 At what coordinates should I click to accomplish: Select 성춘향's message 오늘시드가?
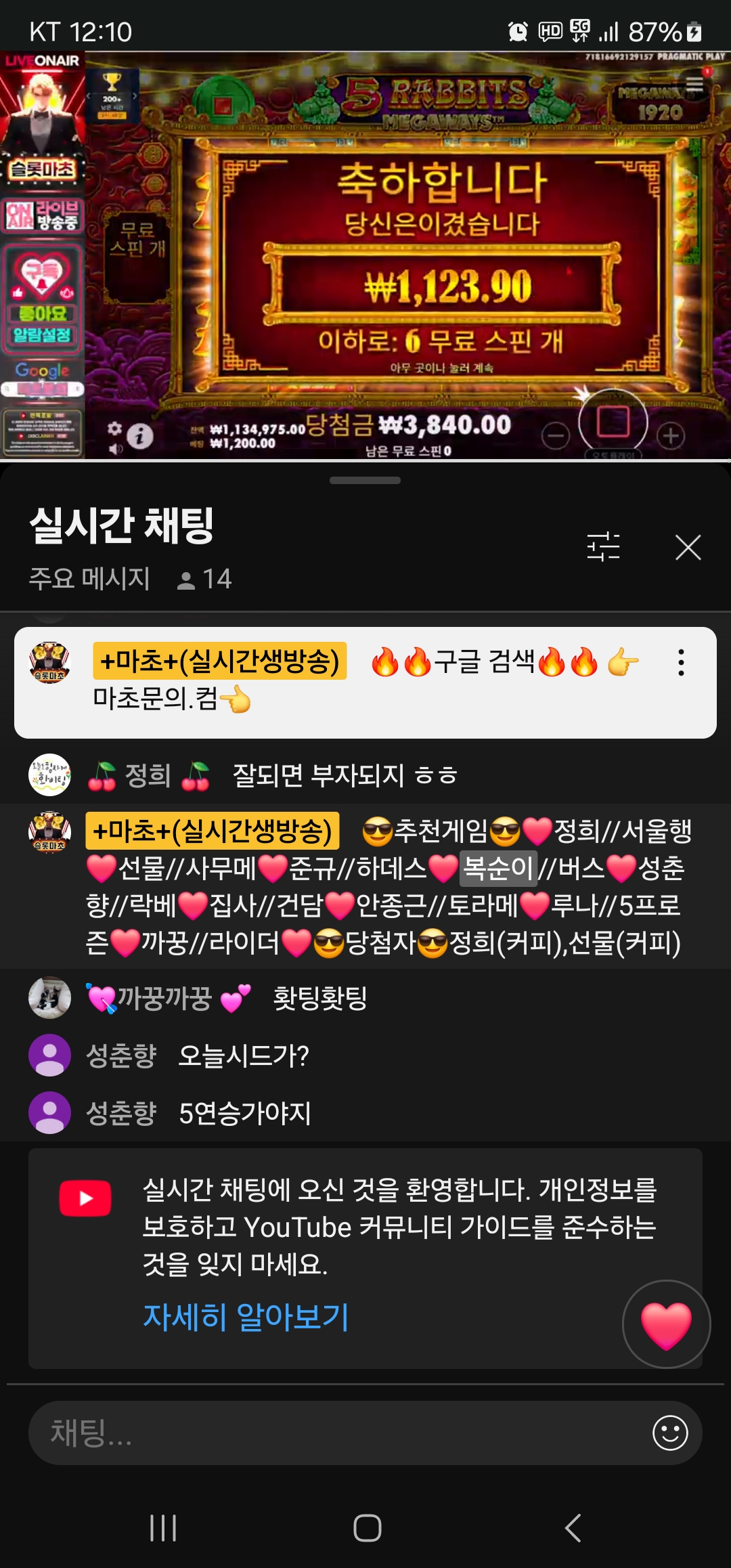pos(242,1056)
